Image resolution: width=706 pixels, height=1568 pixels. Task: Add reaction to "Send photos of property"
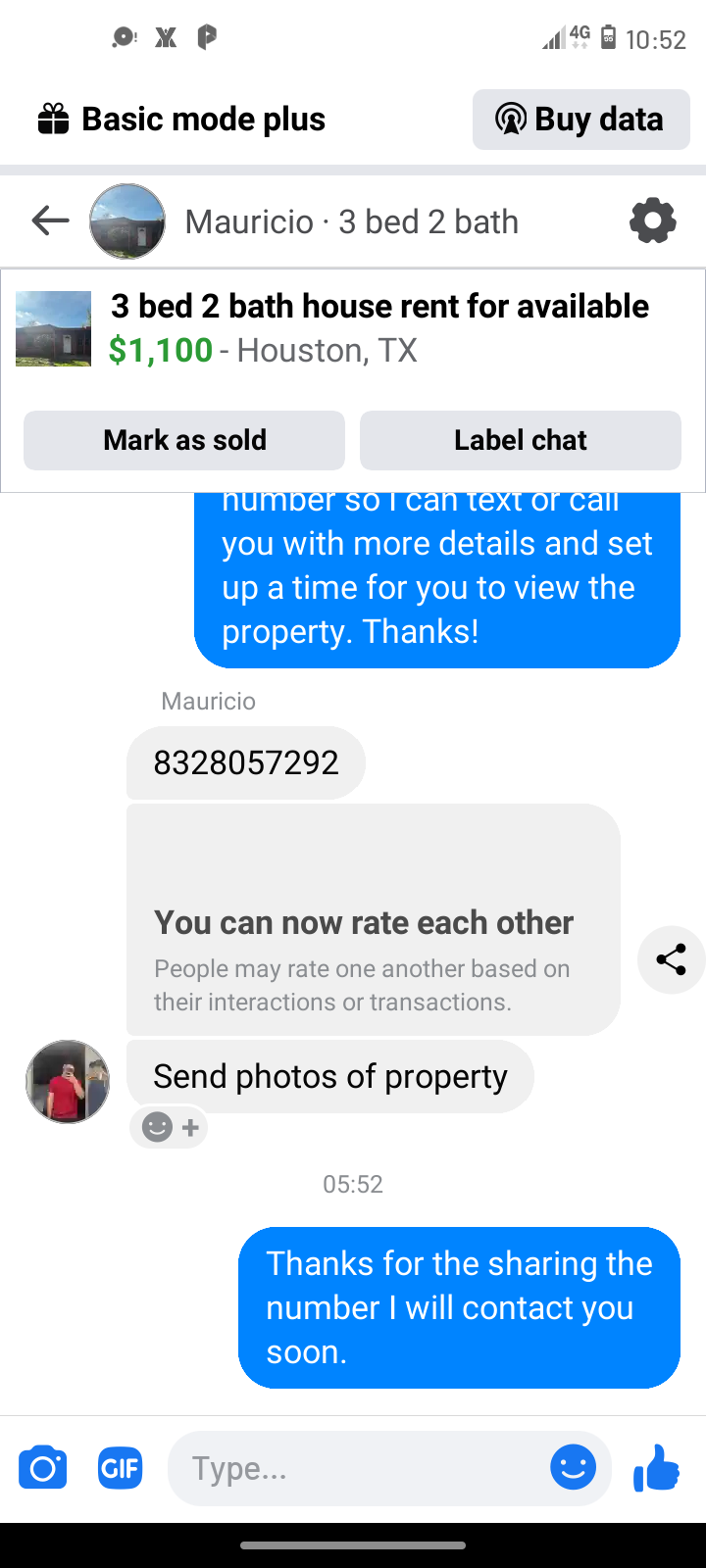pyautogui.click(x=170, y=1127)
